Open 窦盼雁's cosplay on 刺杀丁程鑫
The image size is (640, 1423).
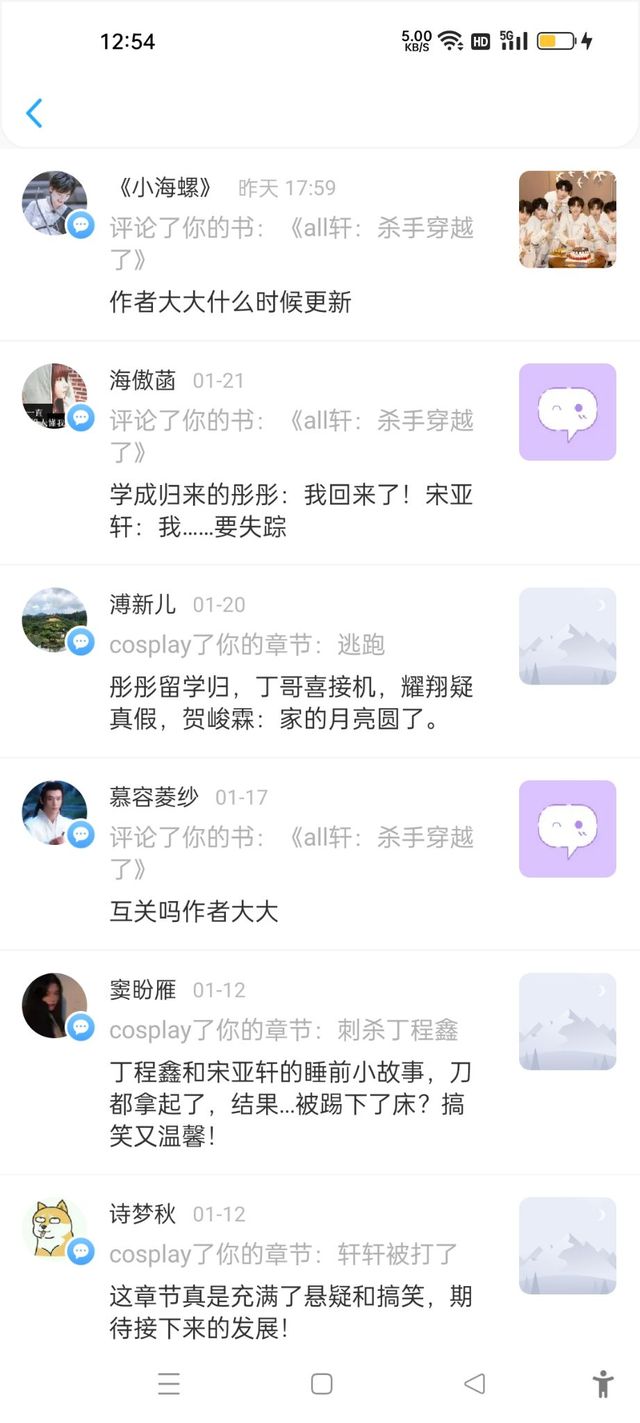tap(290, 1104)
